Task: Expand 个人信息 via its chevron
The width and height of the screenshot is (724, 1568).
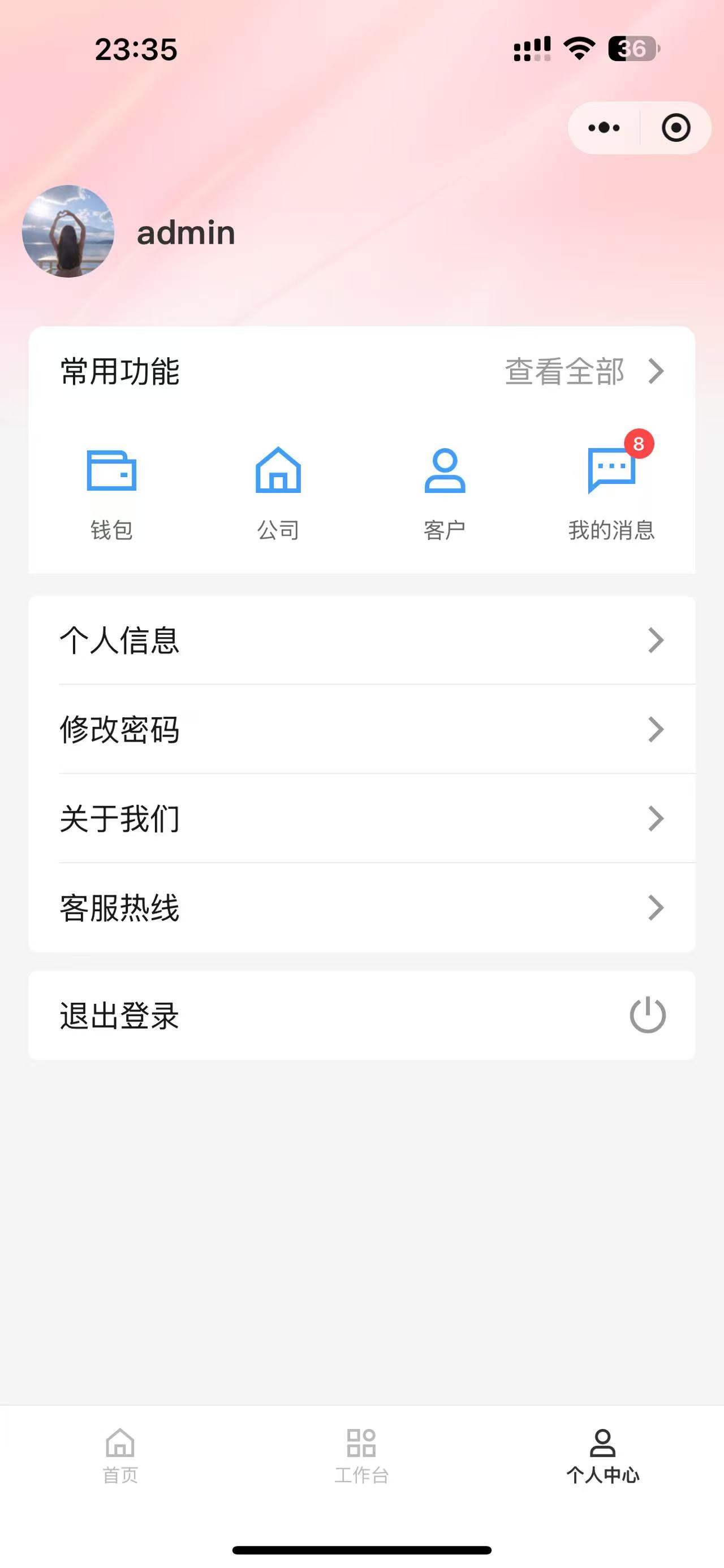Action: [x=657, y=640]
